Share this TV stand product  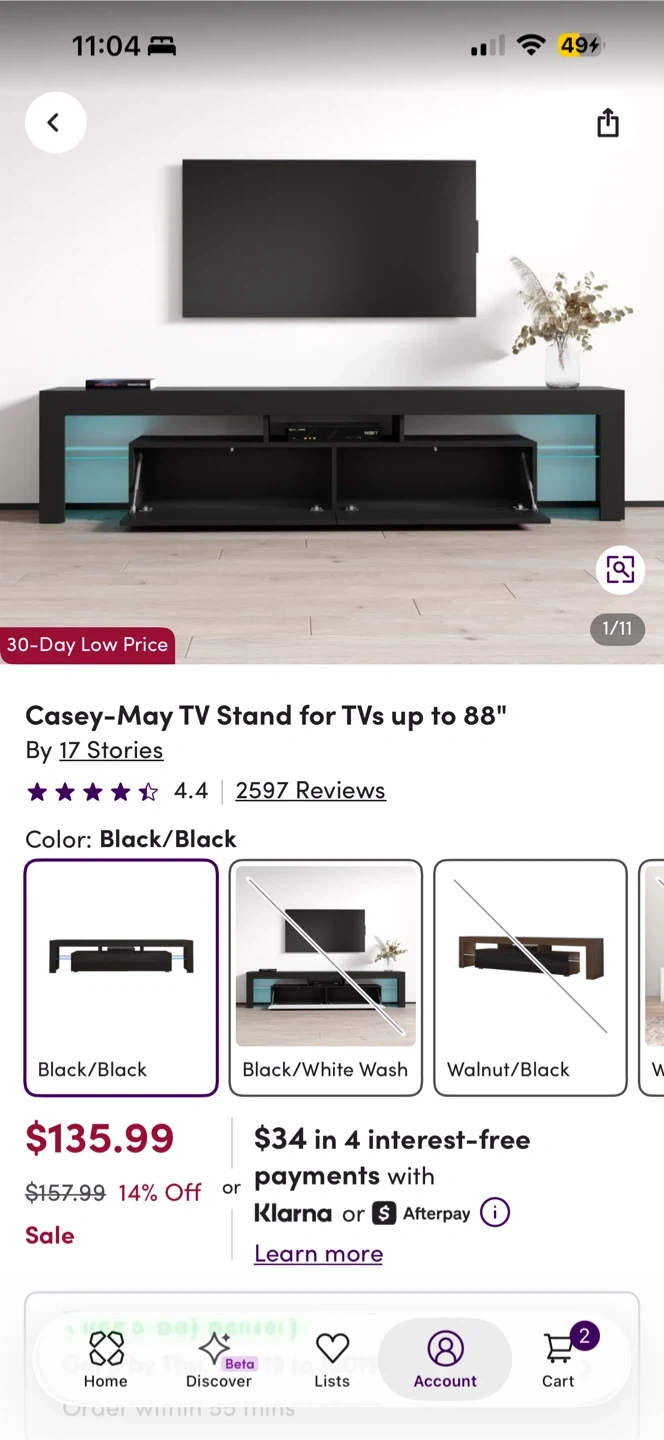pos(608,122)
